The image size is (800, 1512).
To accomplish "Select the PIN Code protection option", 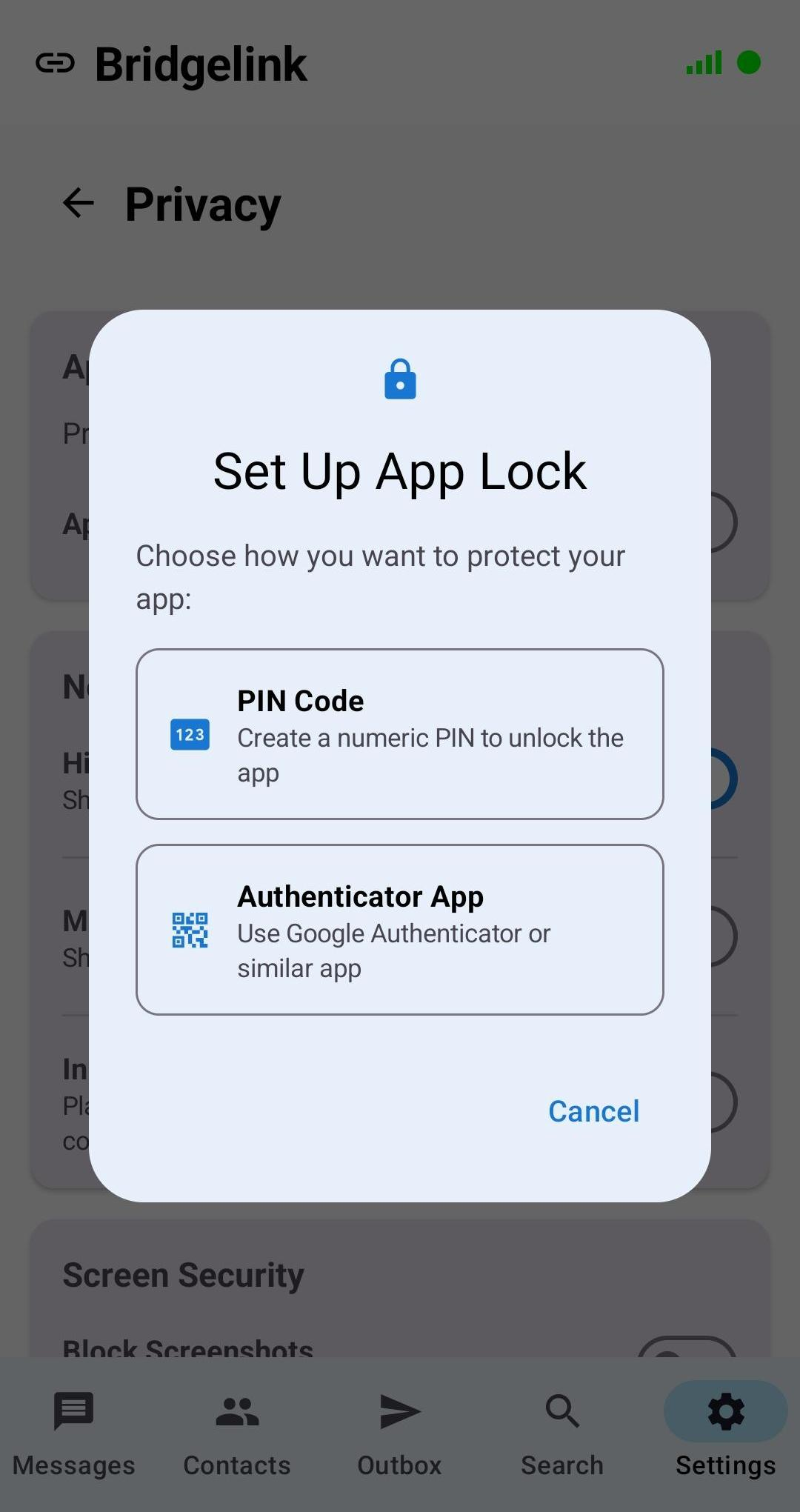I will click(x=399, y=735).
